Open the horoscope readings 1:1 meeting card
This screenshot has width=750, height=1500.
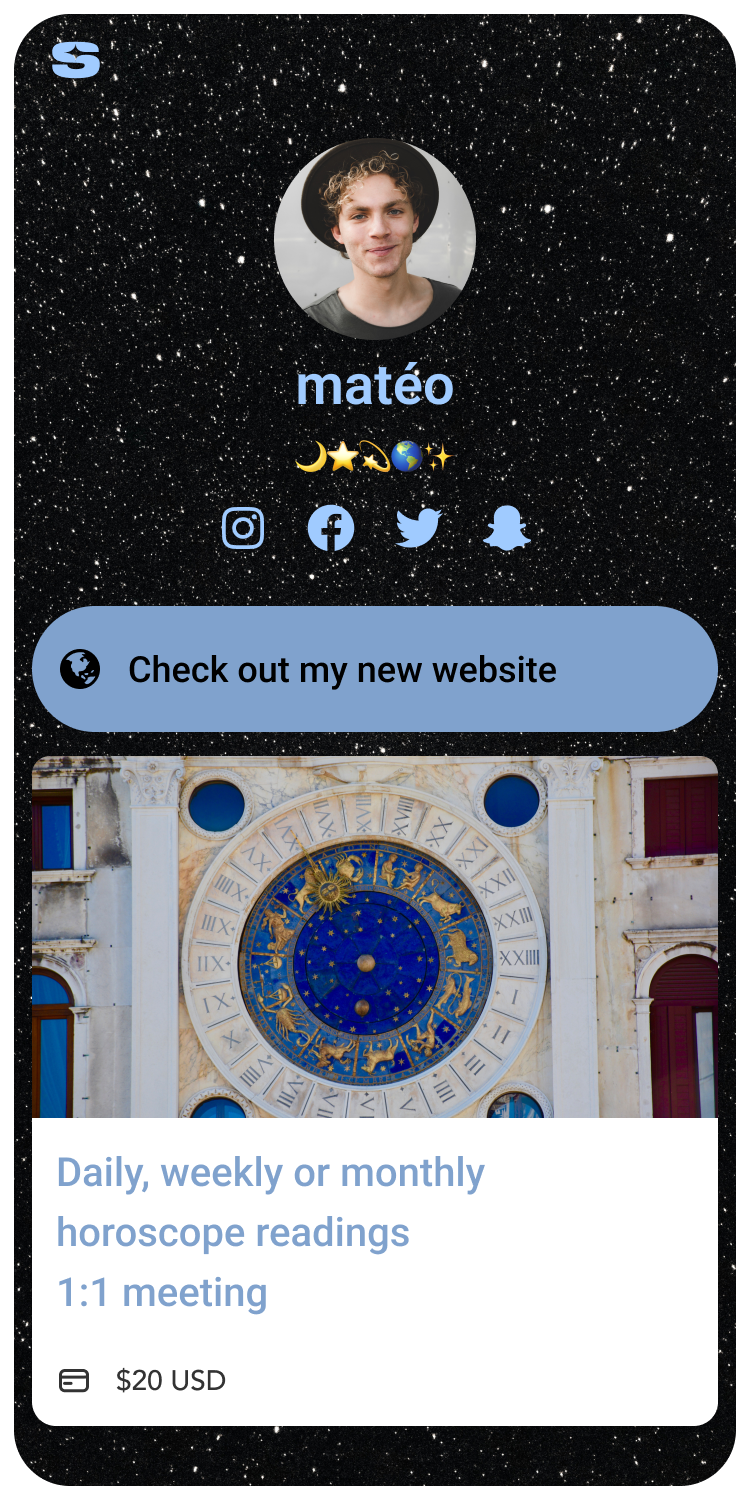pyautogui.click(x=375, y=1230)
